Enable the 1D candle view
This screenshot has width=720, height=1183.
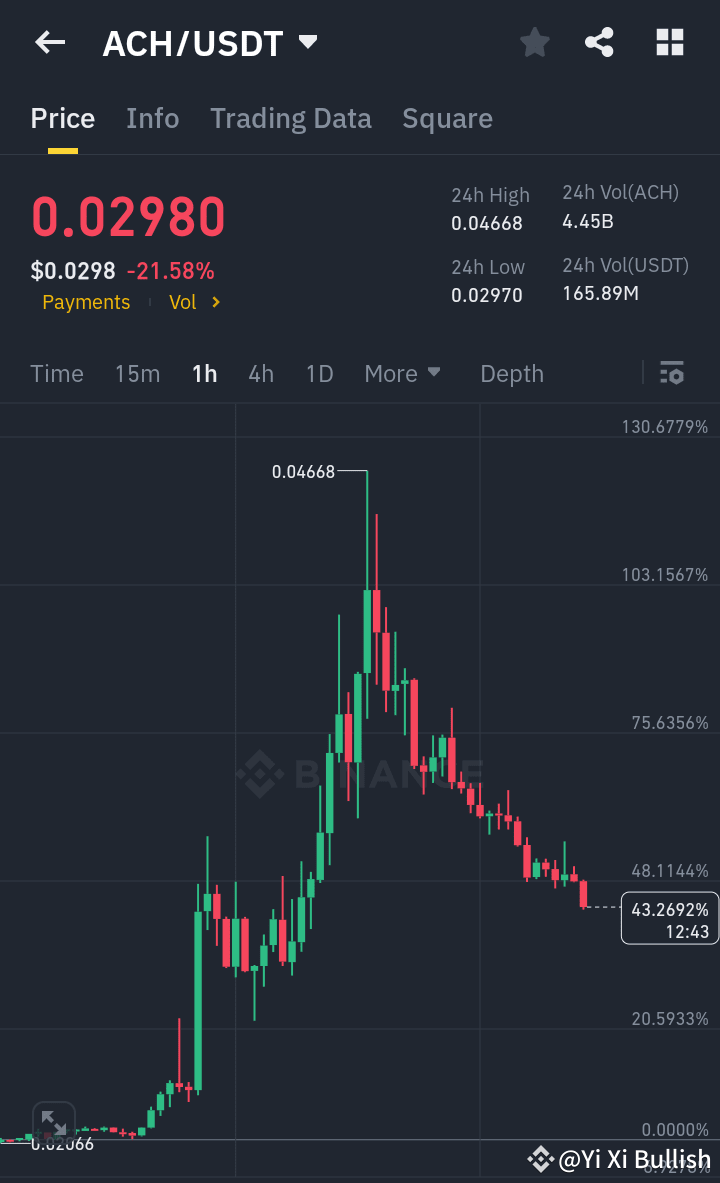(x=318, y=373)
